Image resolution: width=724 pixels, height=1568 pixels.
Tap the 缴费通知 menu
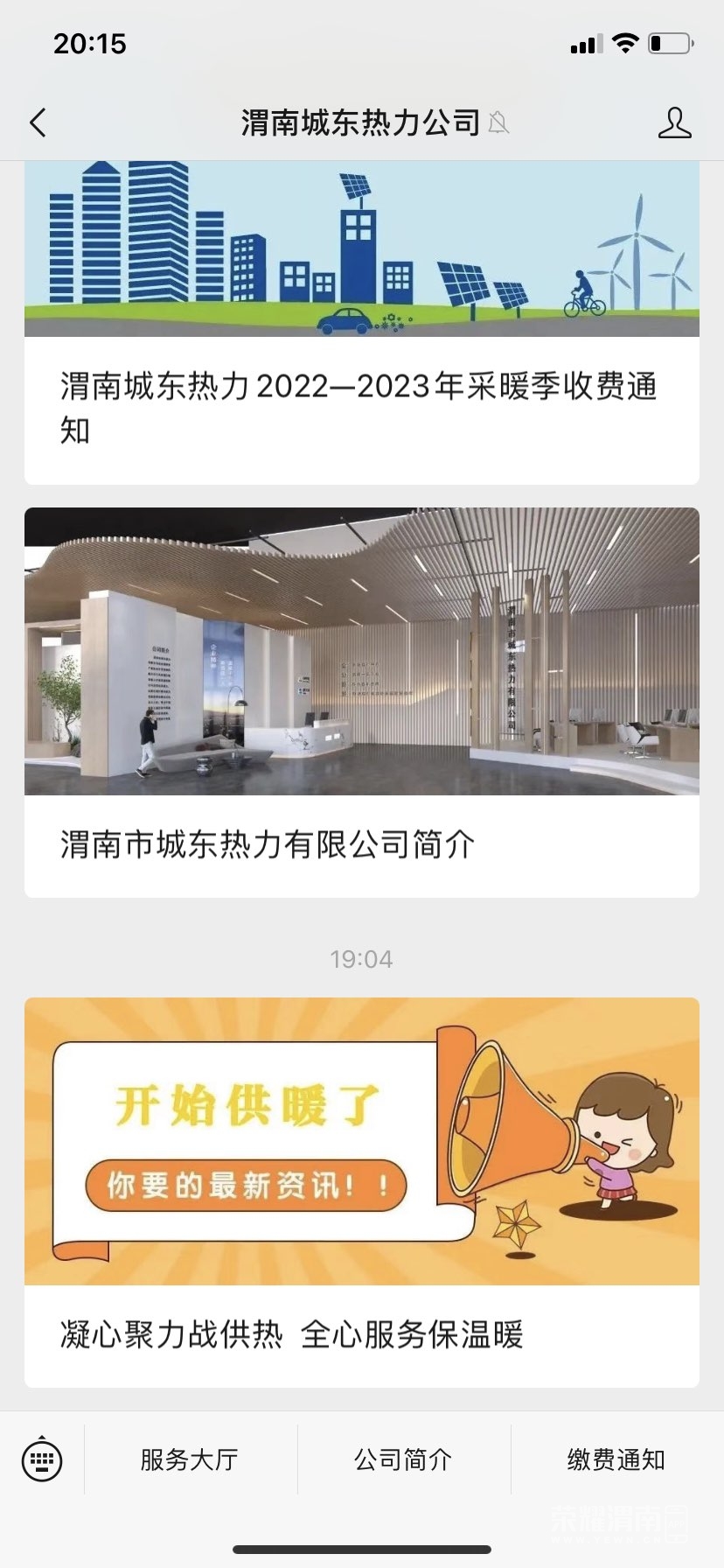pos(616,1459)
